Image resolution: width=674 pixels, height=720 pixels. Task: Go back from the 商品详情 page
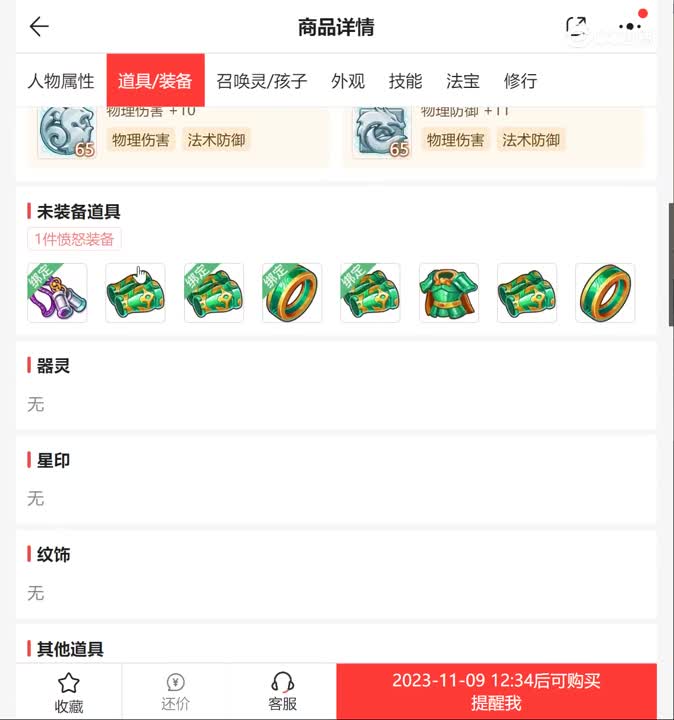click(x=39, y=27)
